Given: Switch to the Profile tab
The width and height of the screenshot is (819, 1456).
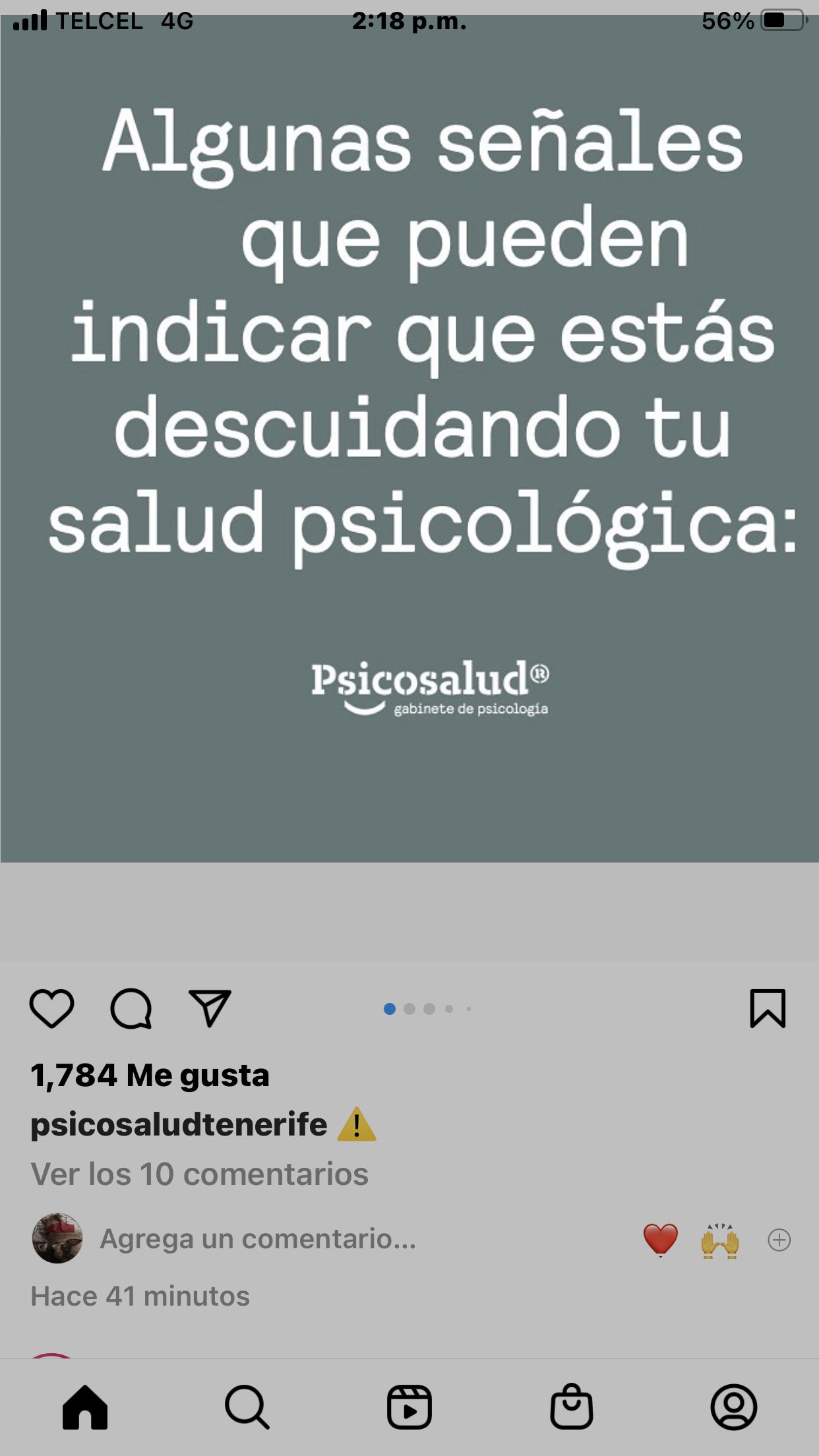Looking at the screenshot, I should click(733, 1407).
